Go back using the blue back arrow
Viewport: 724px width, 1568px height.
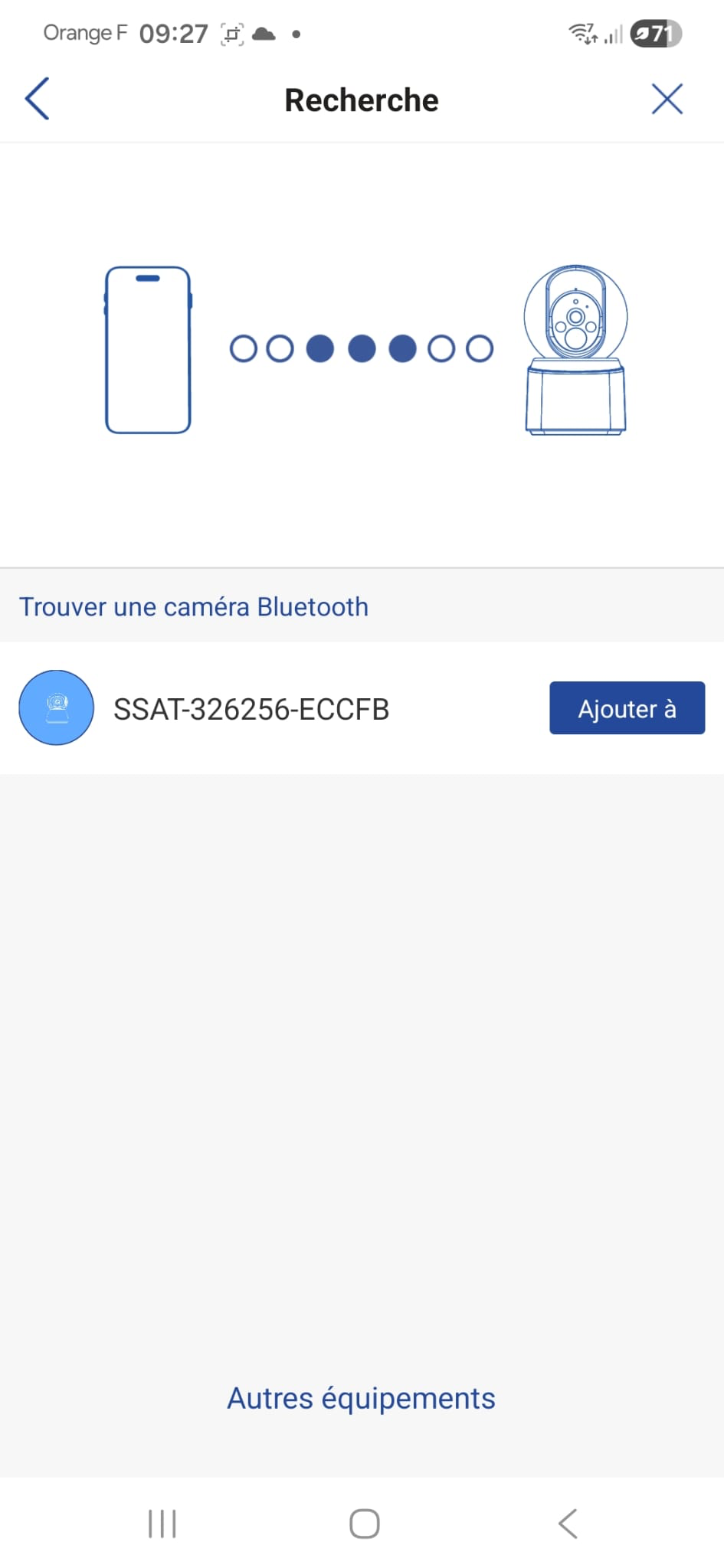(36, 99)
